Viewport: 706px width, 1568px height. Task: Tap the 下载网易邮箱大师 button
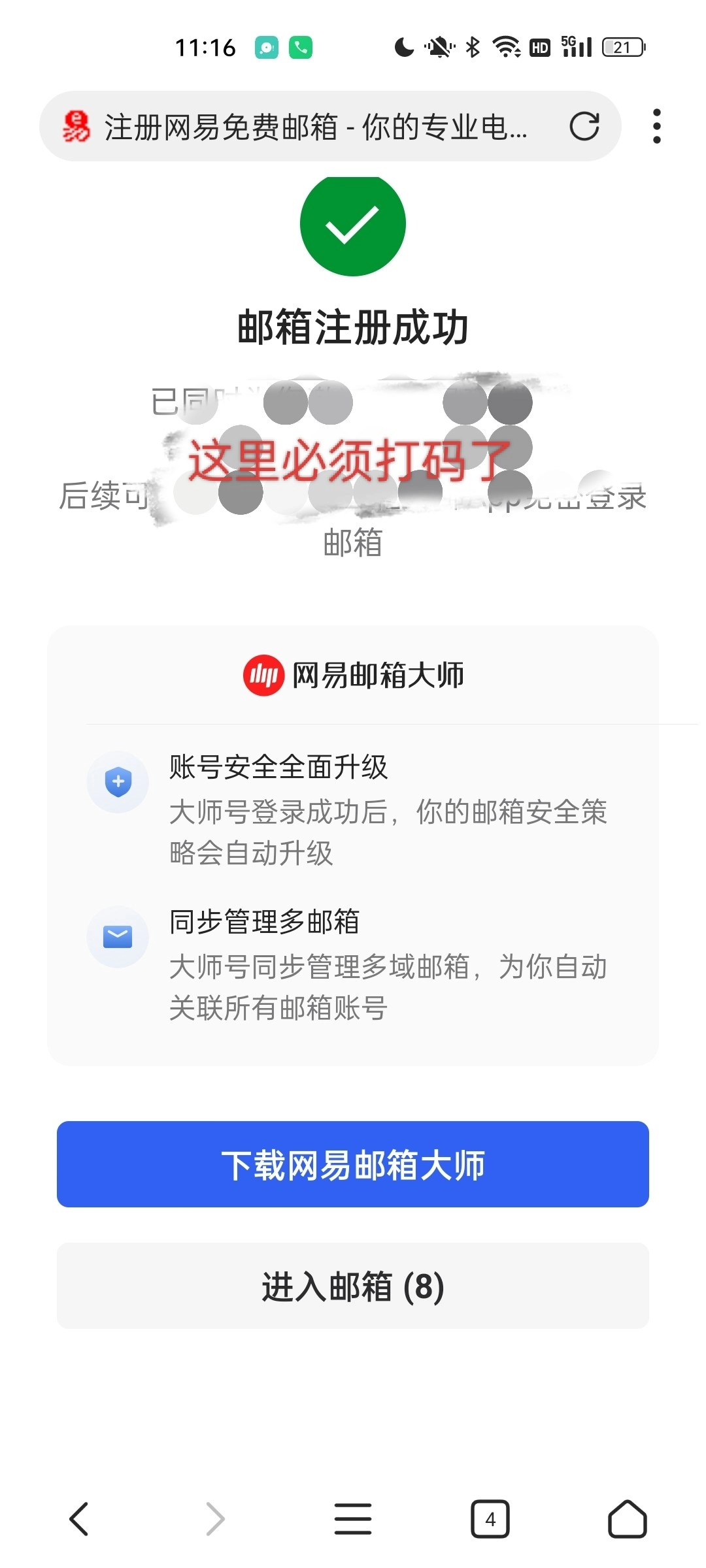(x=353, y=1164)
